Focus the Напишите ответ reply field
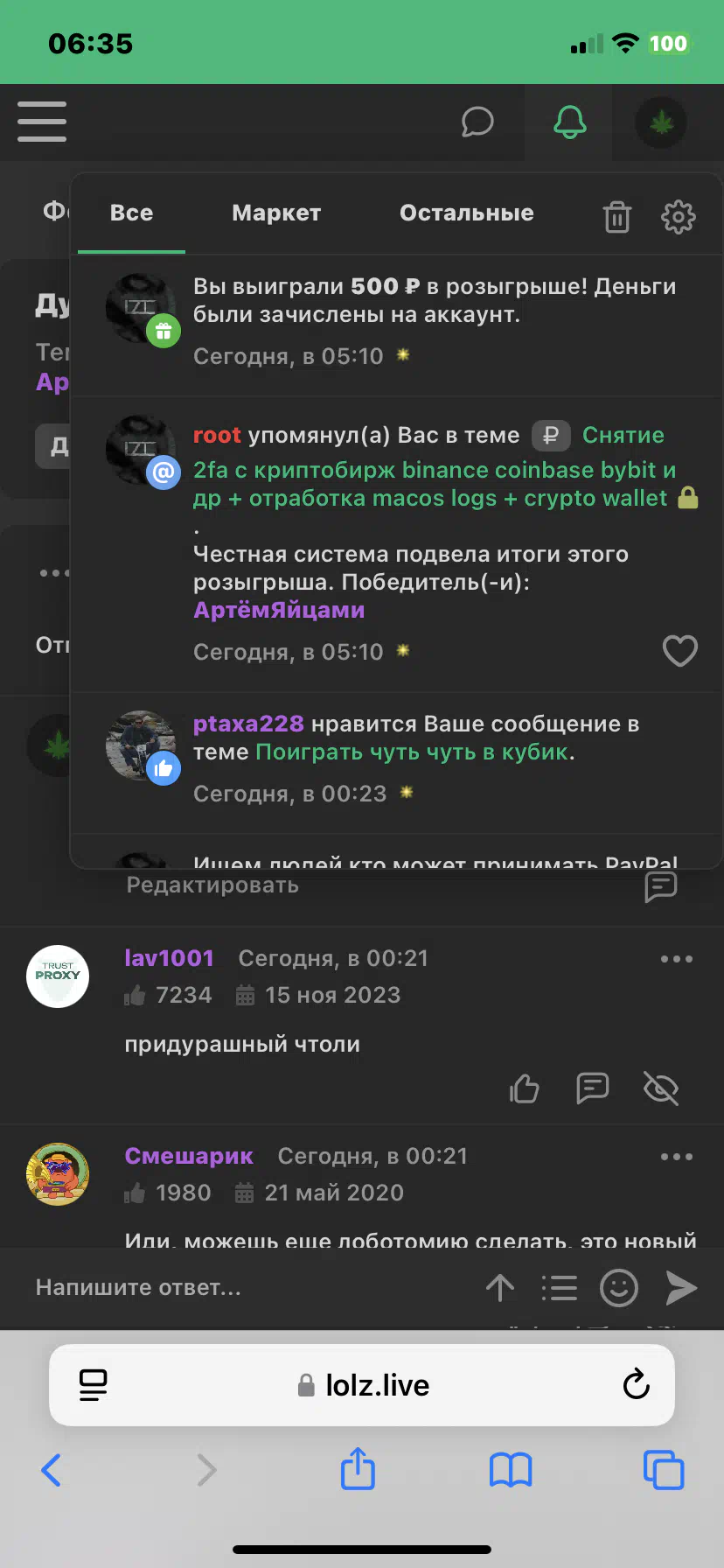This screenshot has width=724, height=1568. (245, 1287)
